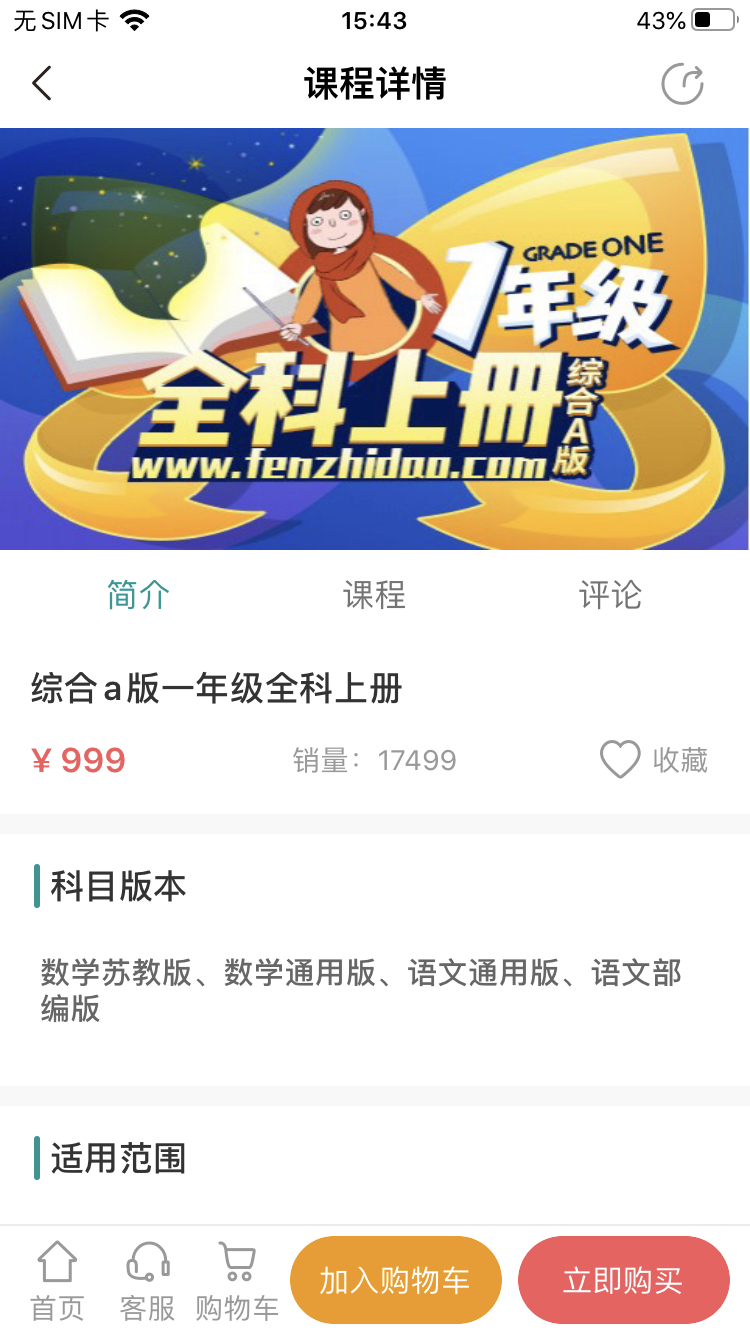Share this course via the top-right icon

(683, 84)
